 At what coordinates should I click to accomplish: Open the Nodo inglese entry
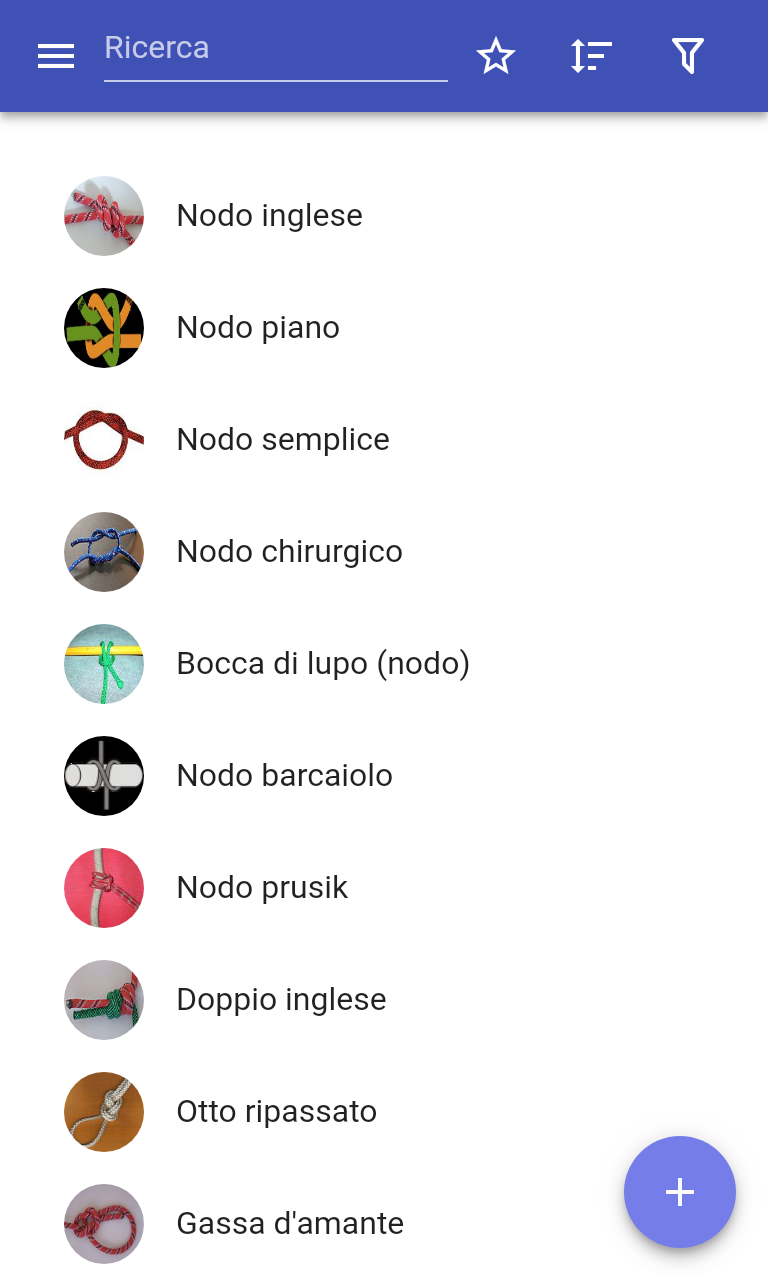point(384,216)
